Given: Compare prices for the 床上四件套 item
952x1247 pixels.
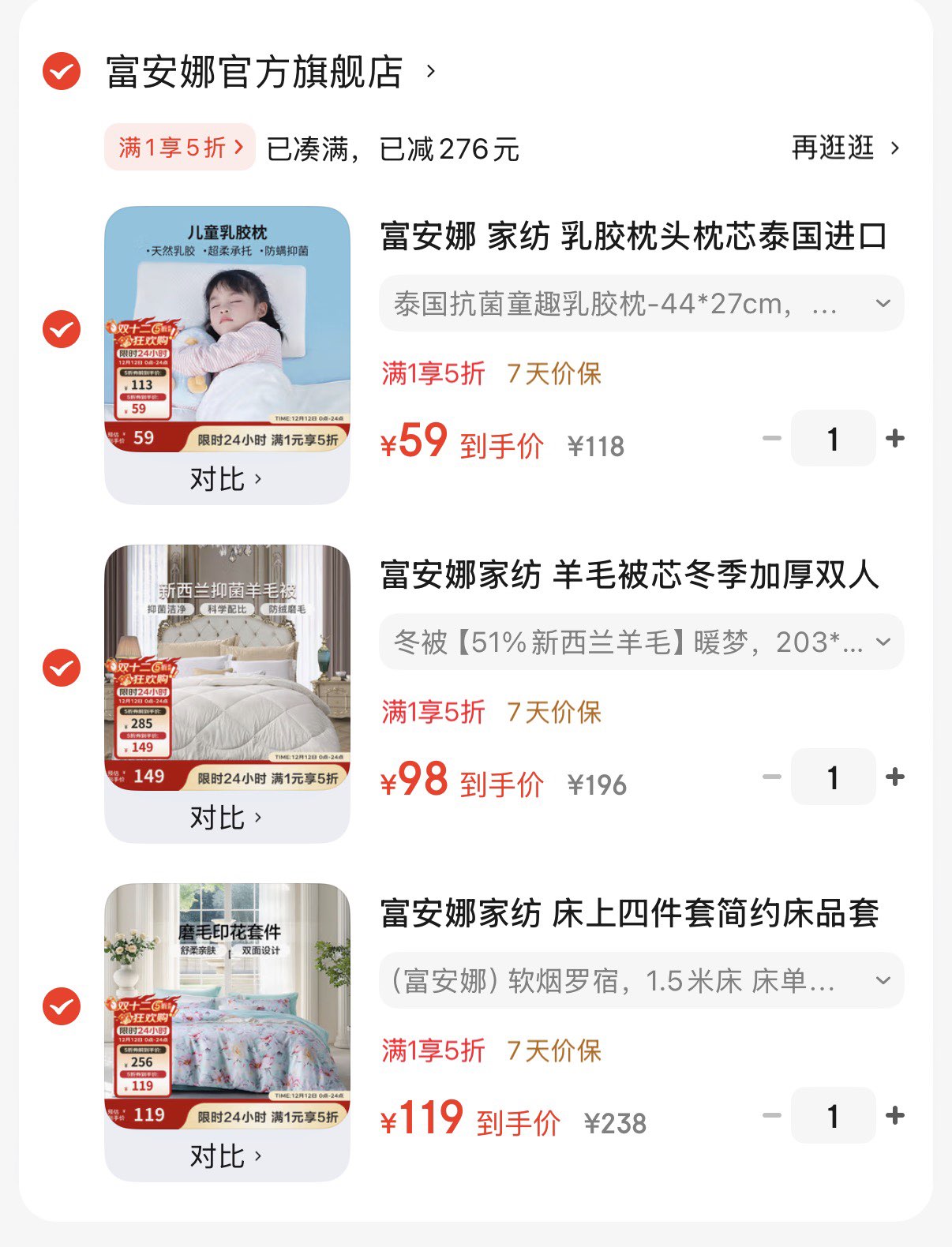Looking at the screenshot, I should pyautogui.click(x=226, y=1156).
